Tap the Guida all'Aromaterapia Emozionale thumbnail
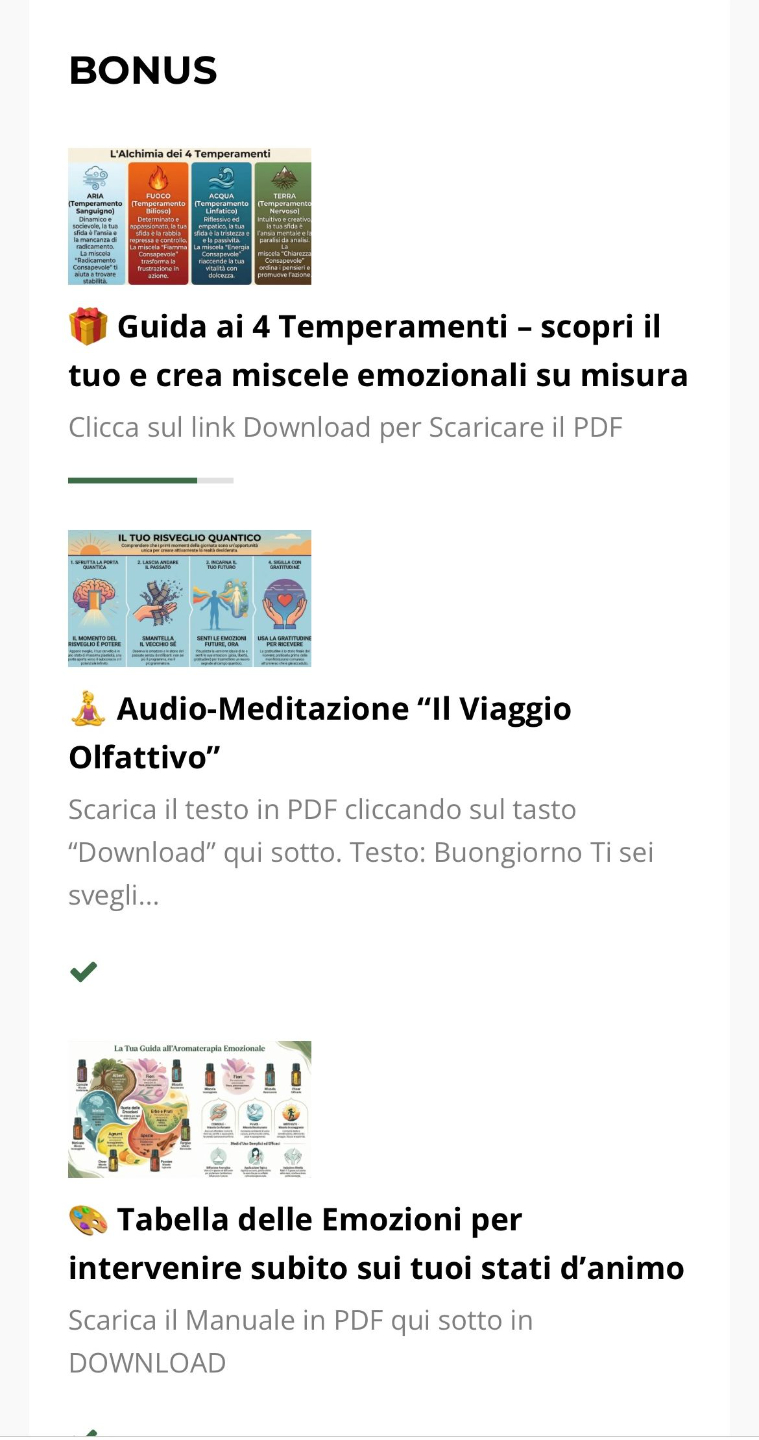Screen dimensions: 759x1440 pos(189,1109)
